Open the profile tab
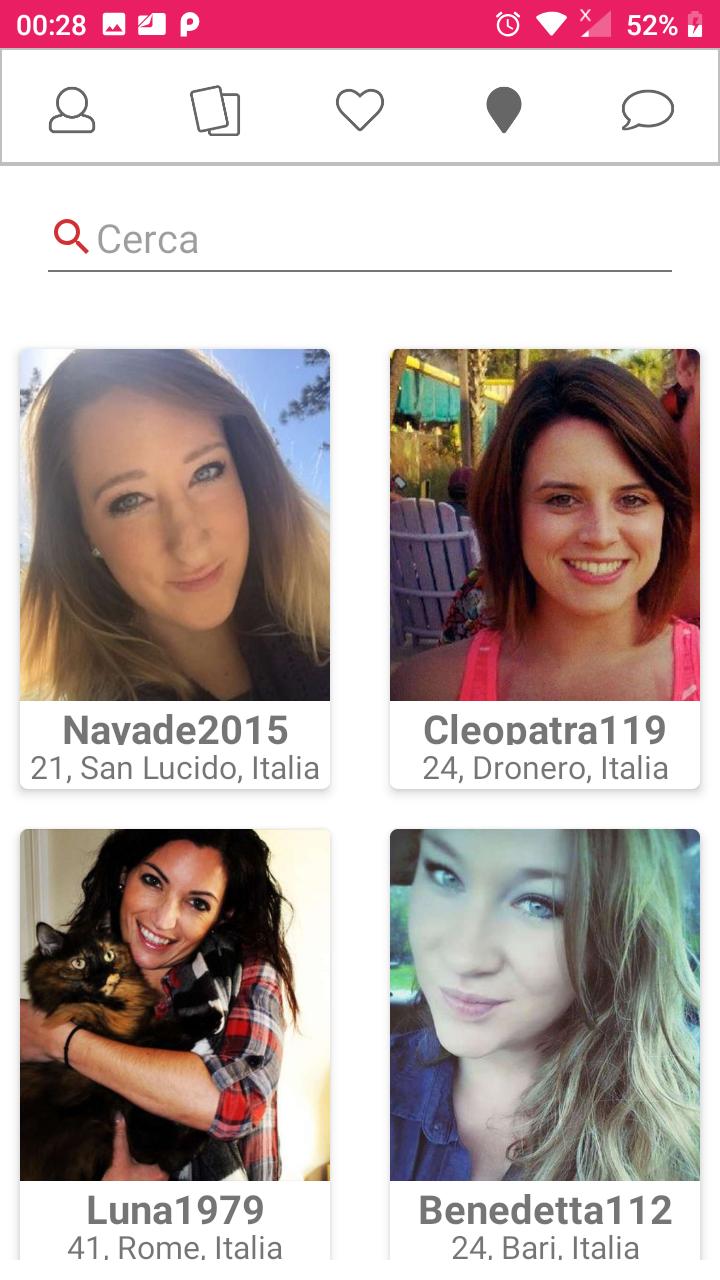Image resolution: width=720 pixels, height=1280 pixels. point(72,109)
